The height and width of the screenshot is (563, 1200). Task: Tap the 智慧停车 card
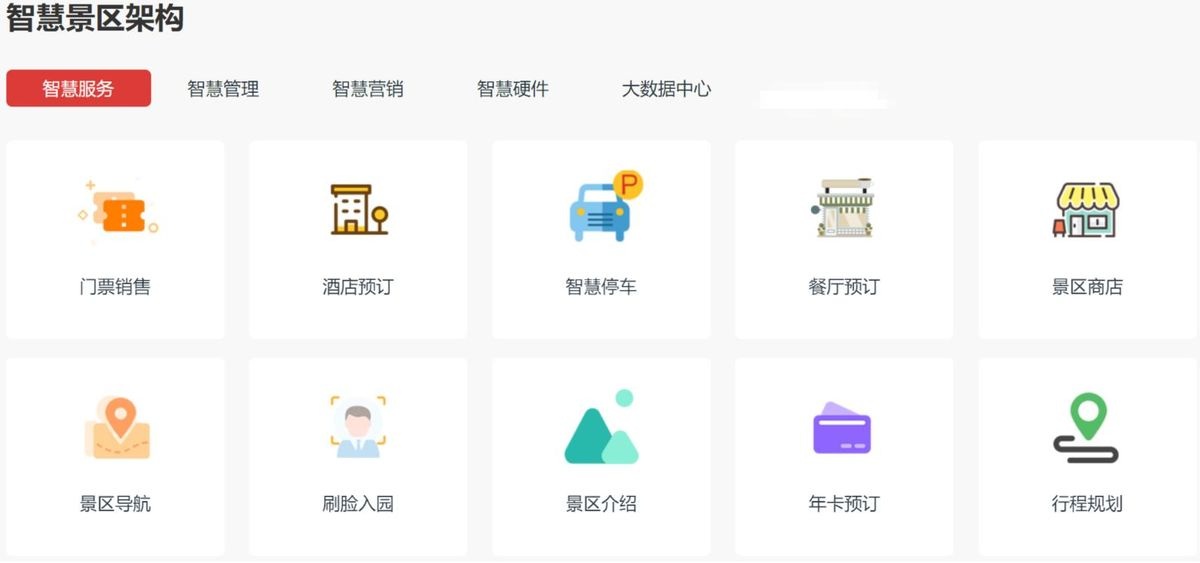pyautogui.click(x=601, y=240)
